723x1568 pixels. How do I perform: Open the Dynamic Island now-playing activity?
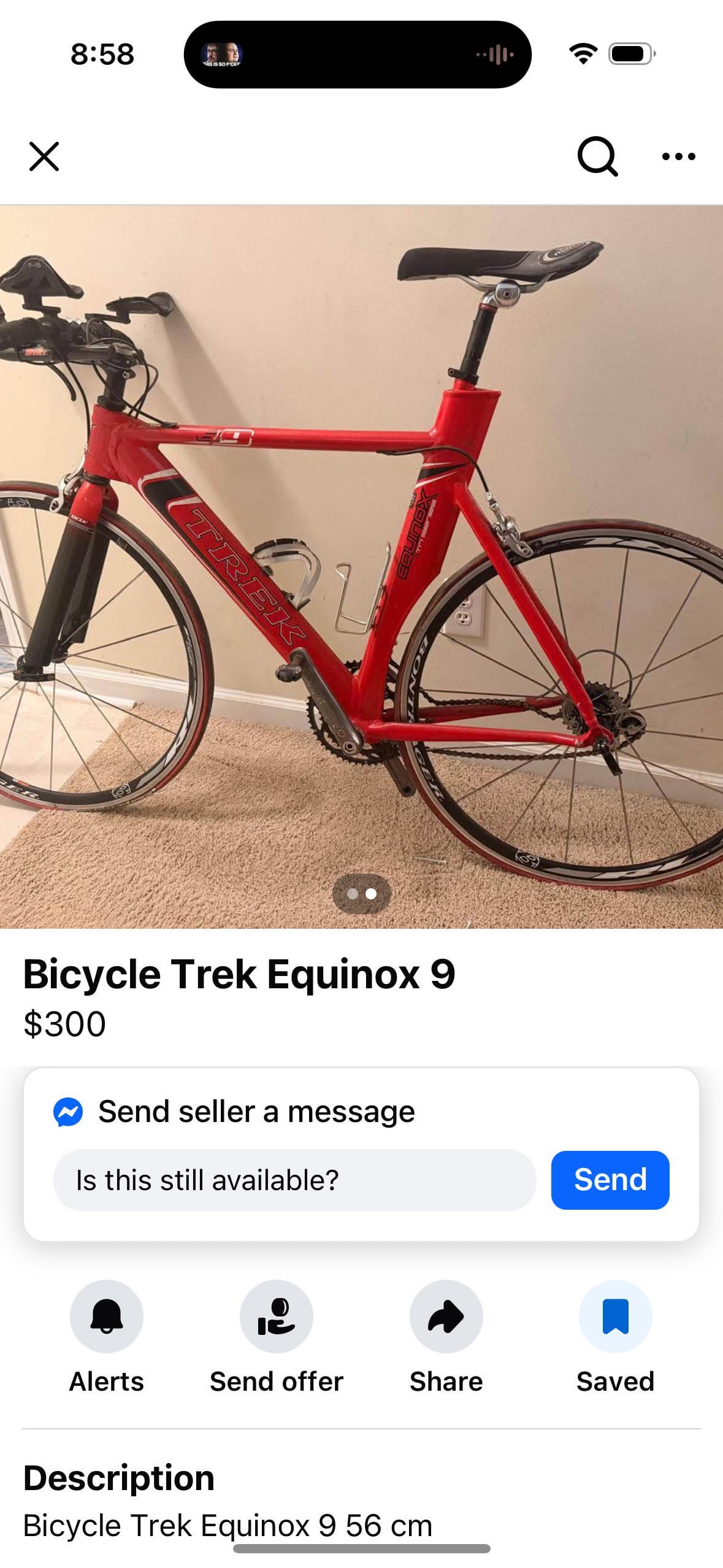point(358,55)
